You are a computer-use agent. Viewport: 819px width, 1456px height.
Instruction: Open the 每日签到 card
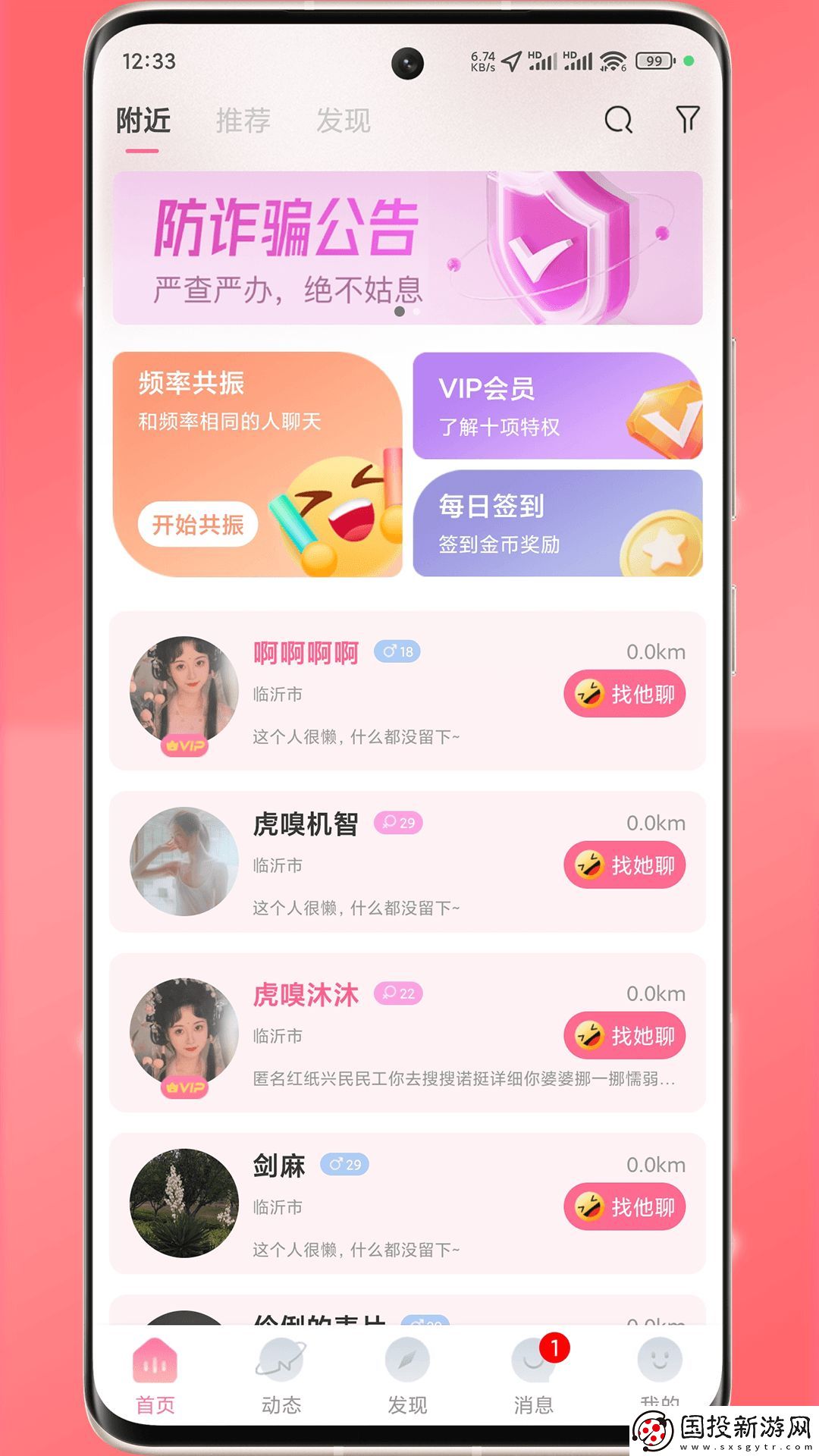(x=557, y=523)
